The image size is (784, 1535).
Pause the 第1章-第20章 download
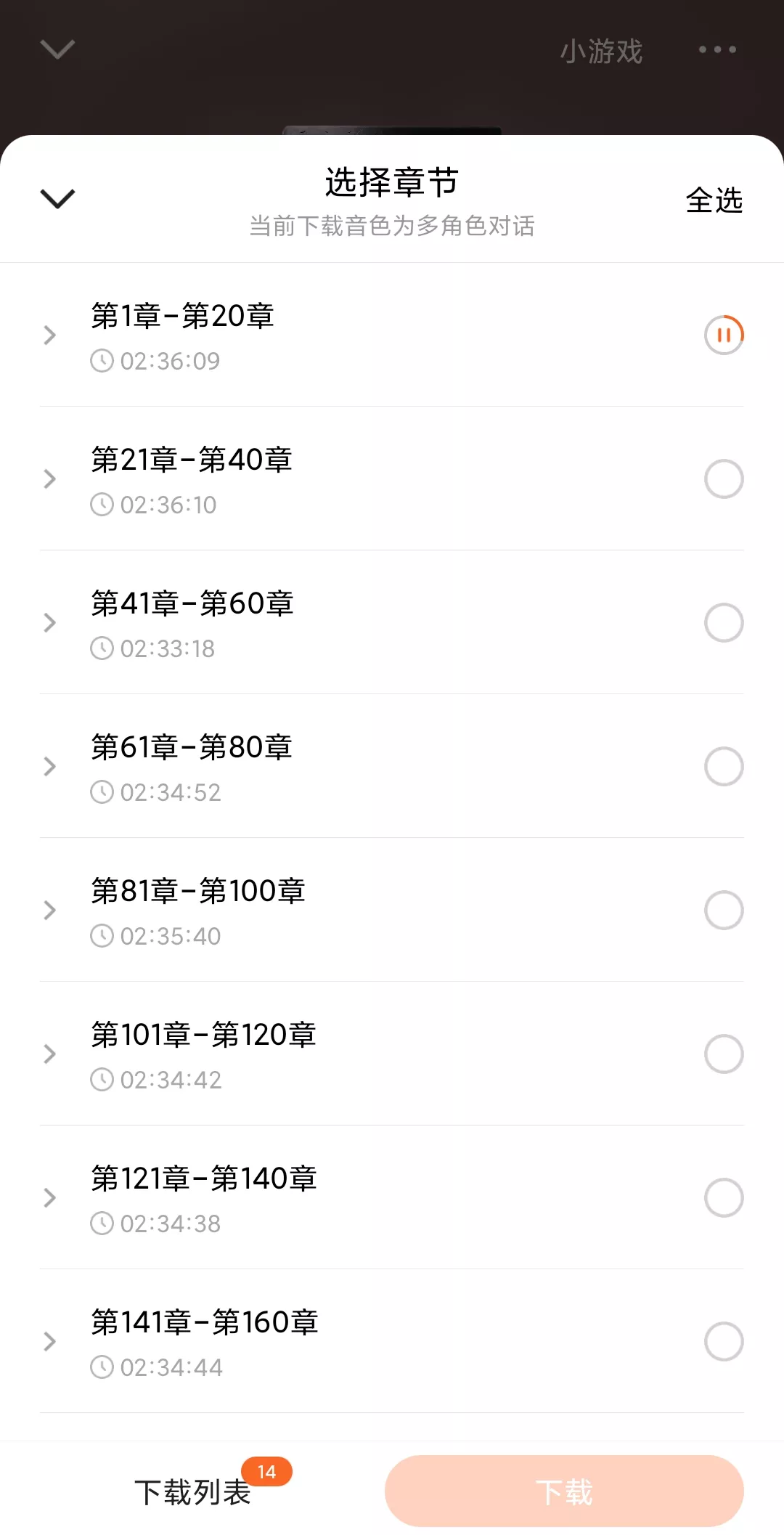click(724, 335)
